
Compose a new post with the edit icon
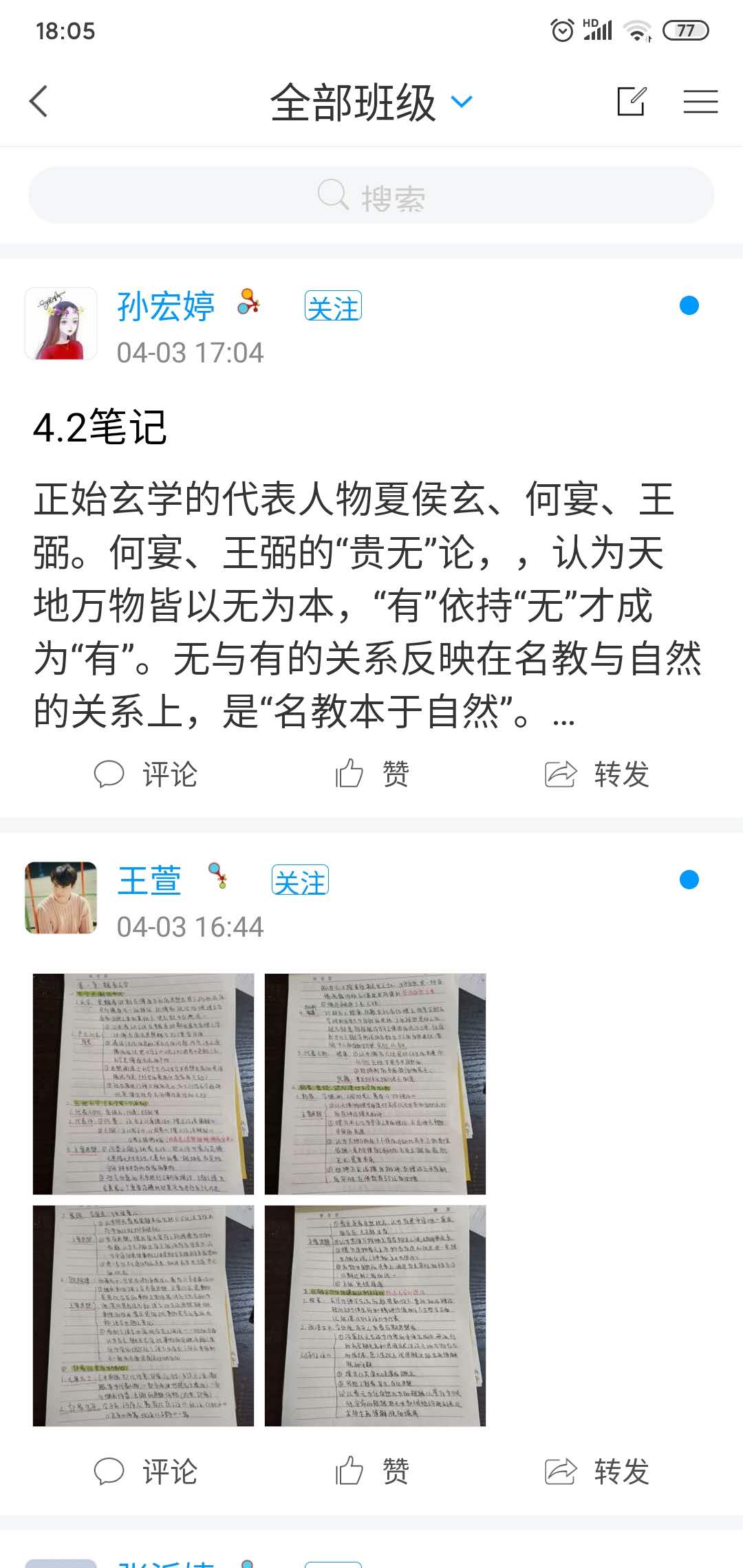[631, 102]
